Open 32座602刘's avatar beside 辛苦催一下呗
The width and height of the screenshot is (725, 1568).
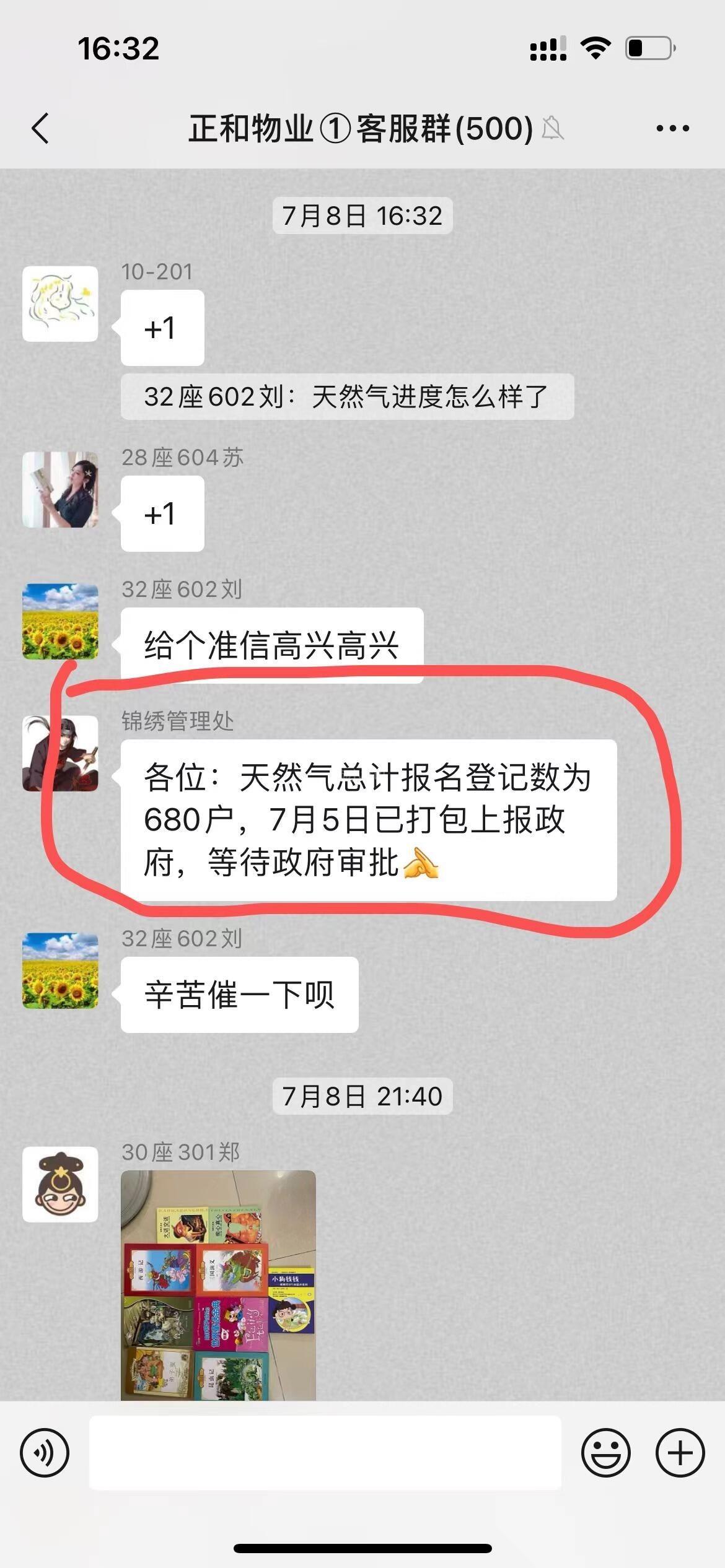click(x=60, y=970)
